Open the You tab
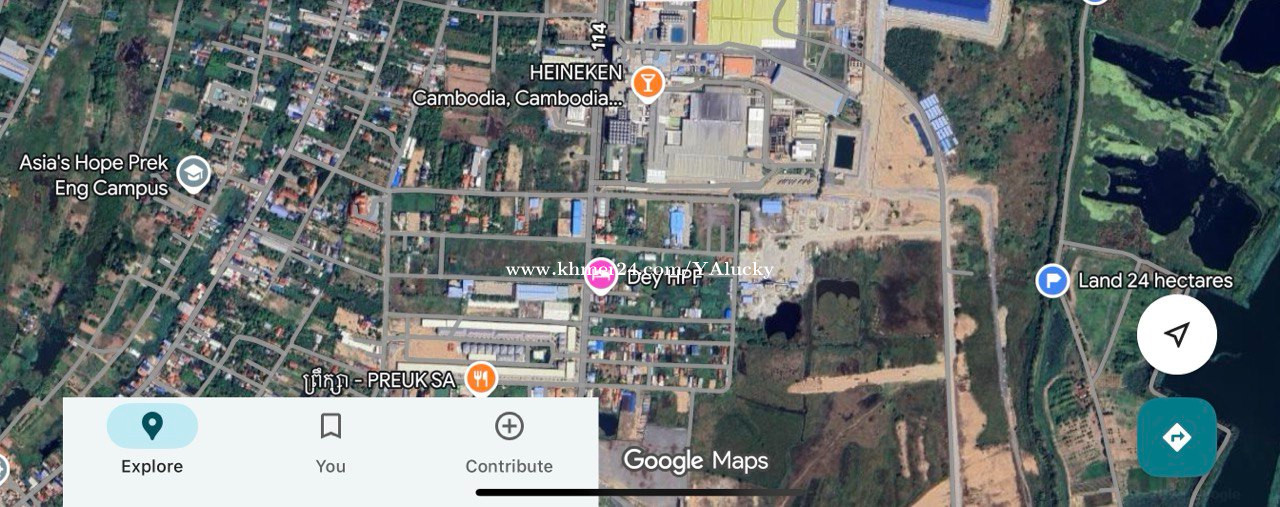 click(330, 441)
